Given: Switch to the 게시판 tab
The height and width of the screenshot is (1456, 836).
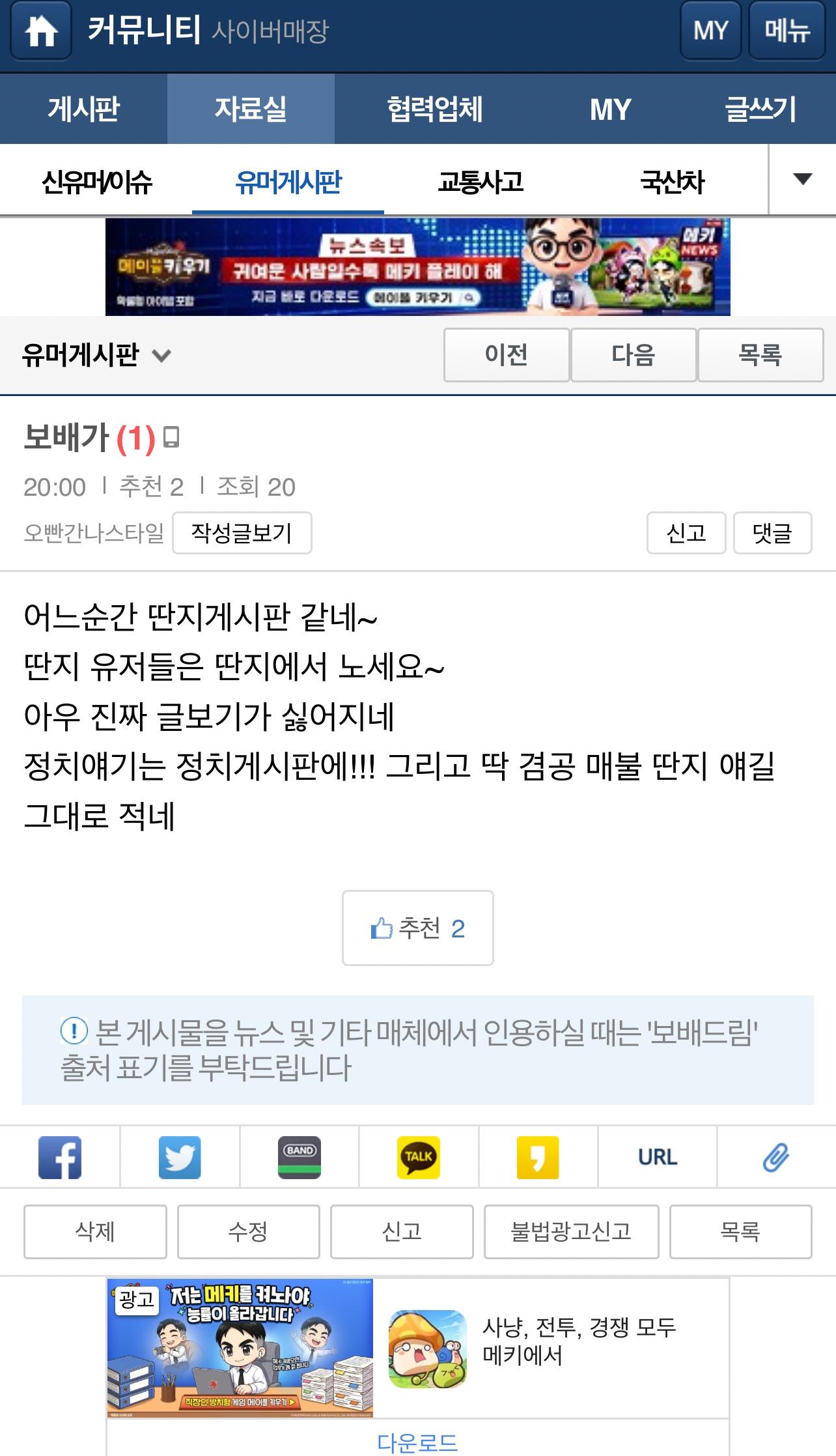Looking at the screenshot, I should 83,109.
